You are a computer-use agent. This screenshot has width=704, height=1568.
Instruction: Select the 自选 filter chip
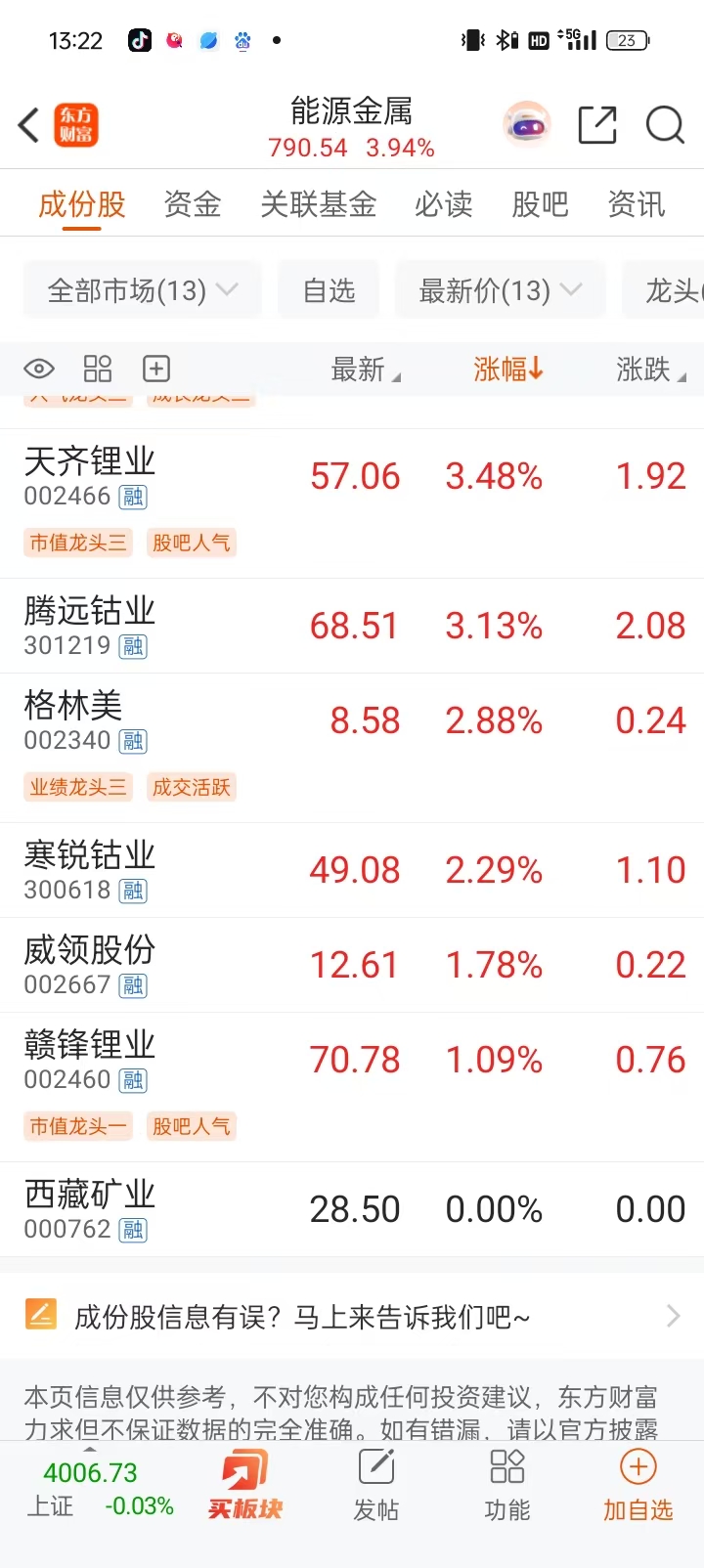coord(329,290)
